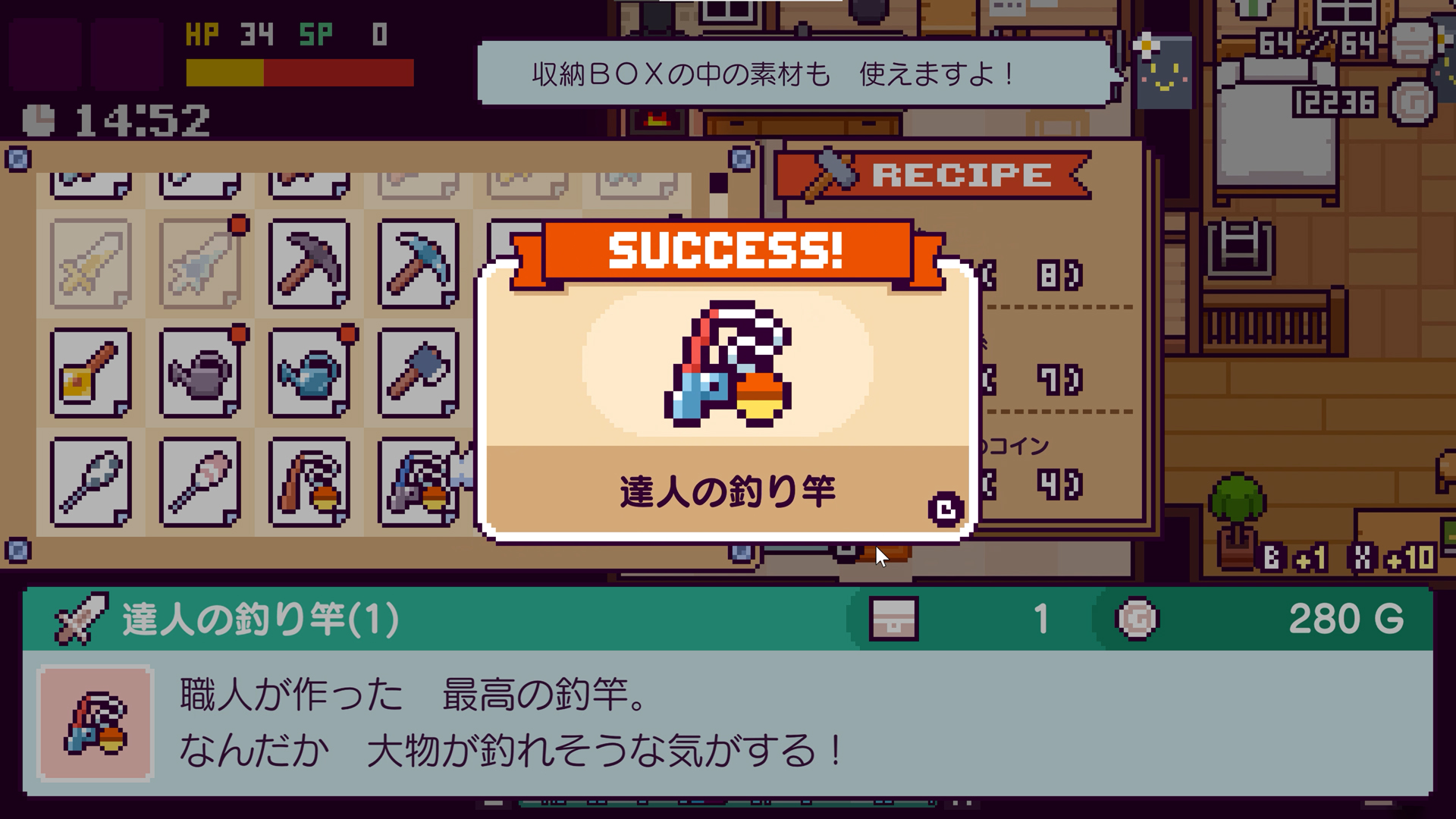
Task: Open the bug net recipe
Action: tap(90, 482)
